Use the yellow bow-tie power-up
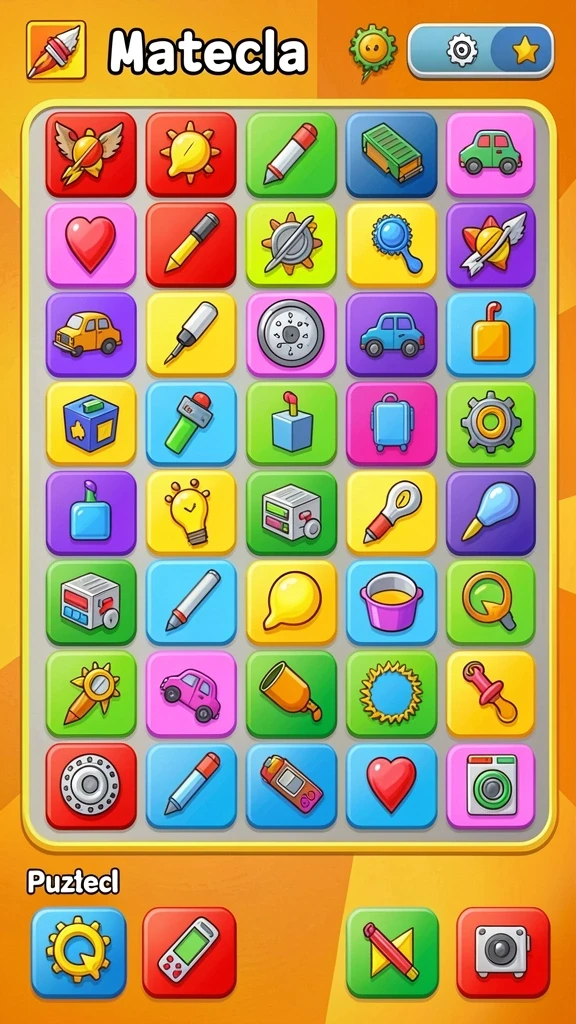This screenshot has width=576, height=1024. 392,952
